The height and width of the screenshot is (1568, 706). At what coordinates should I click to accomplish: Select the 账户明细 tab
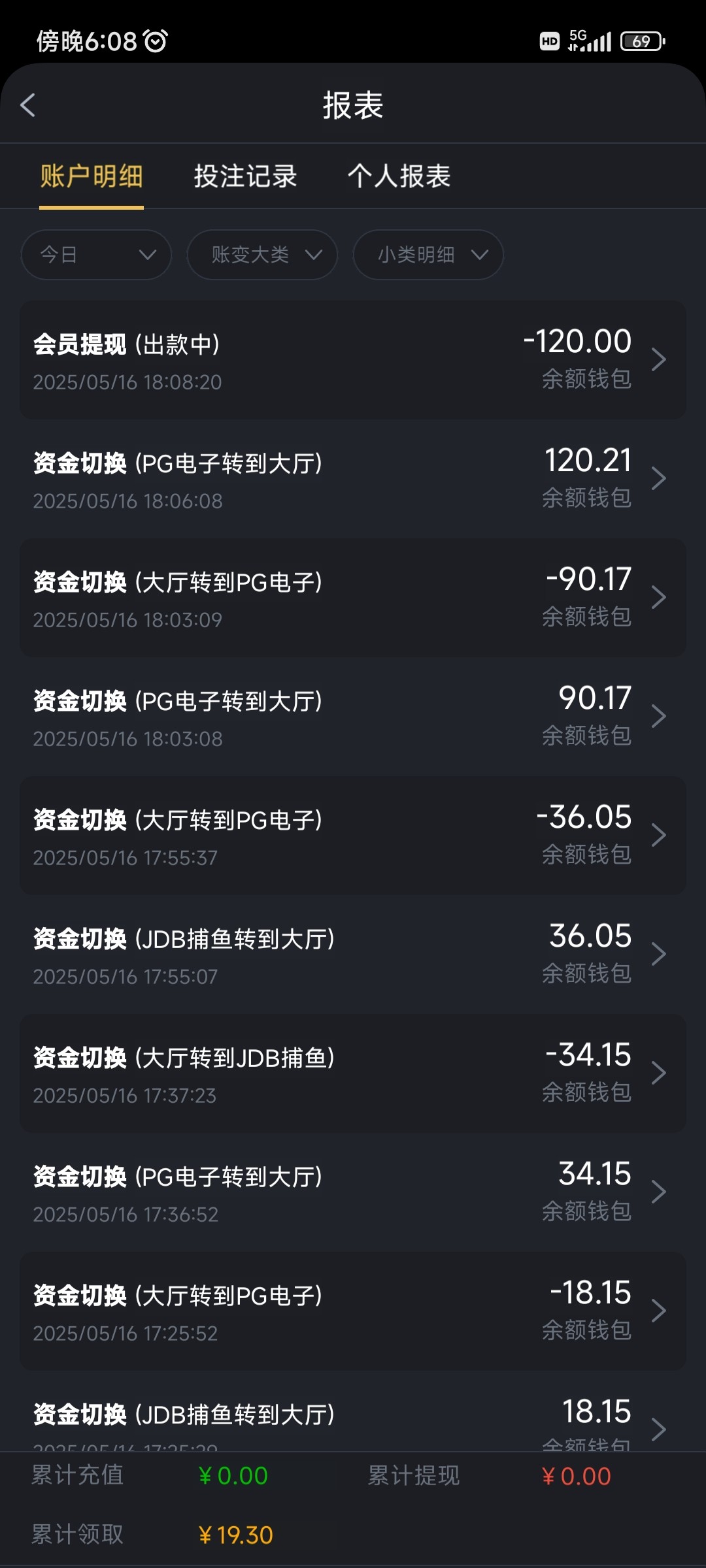click(x=92, y=176)
